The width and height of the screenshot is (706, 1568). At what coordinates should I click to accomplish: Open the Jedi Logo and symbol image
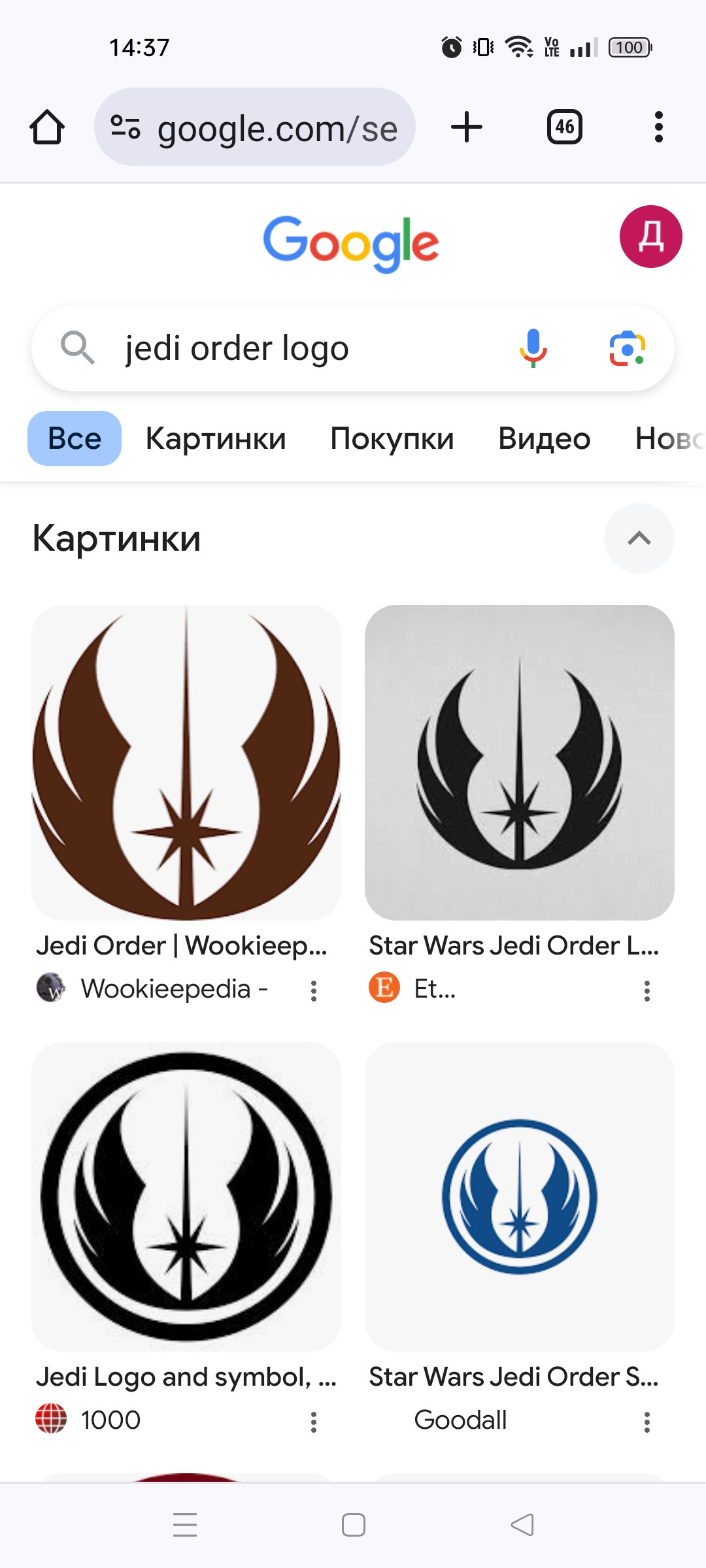pyautogui.click(x=186, y=1196)
